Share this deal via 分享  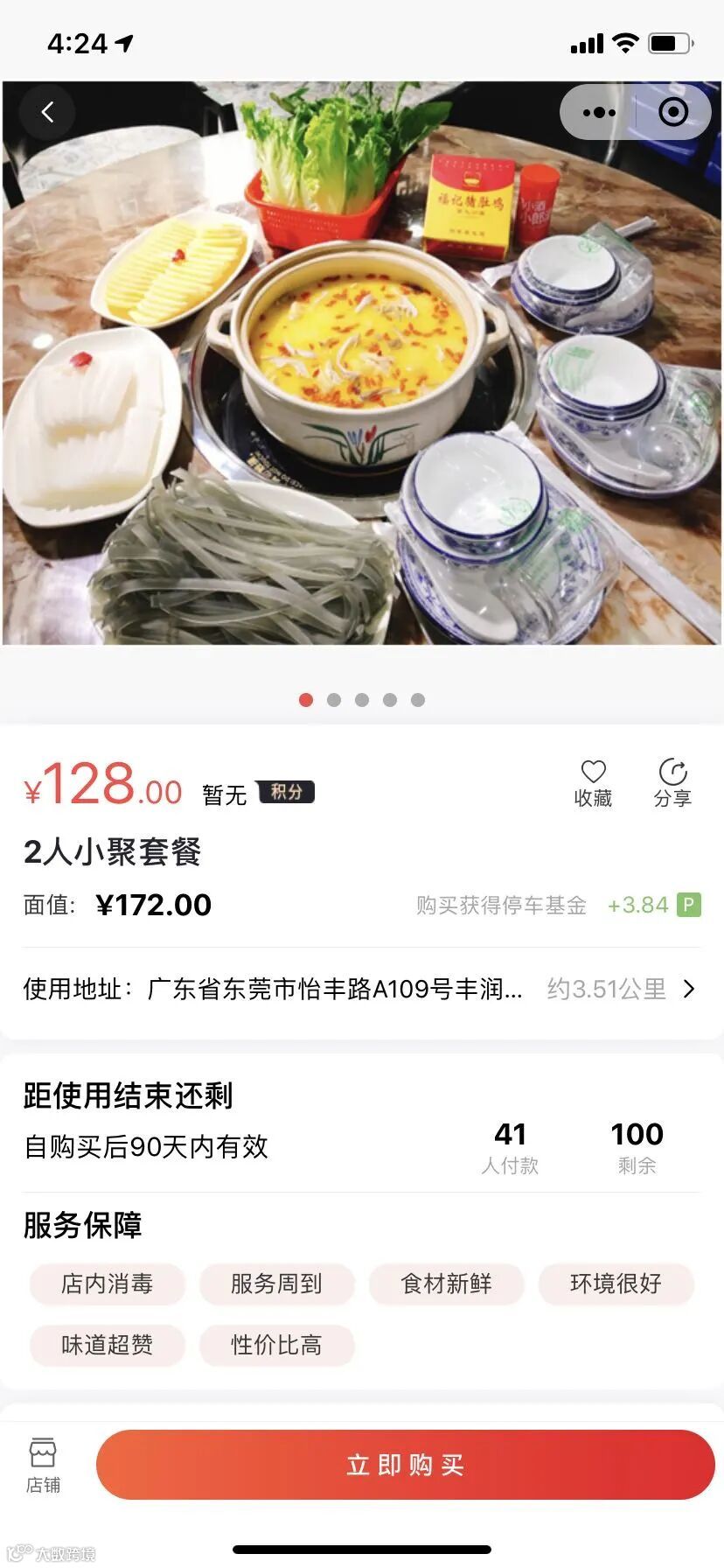672,783
